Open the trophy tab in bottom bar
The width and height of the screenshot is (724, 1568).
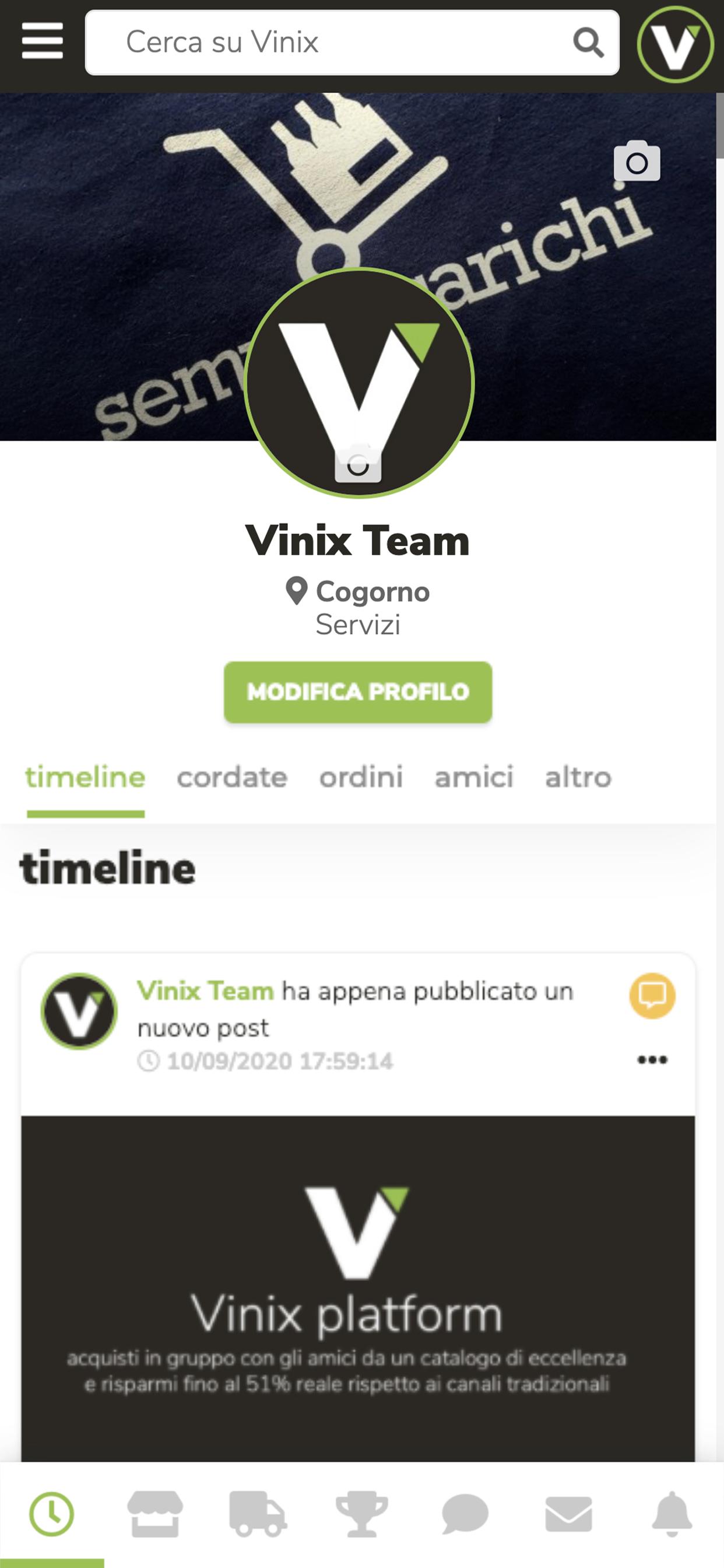[362, 1514]
